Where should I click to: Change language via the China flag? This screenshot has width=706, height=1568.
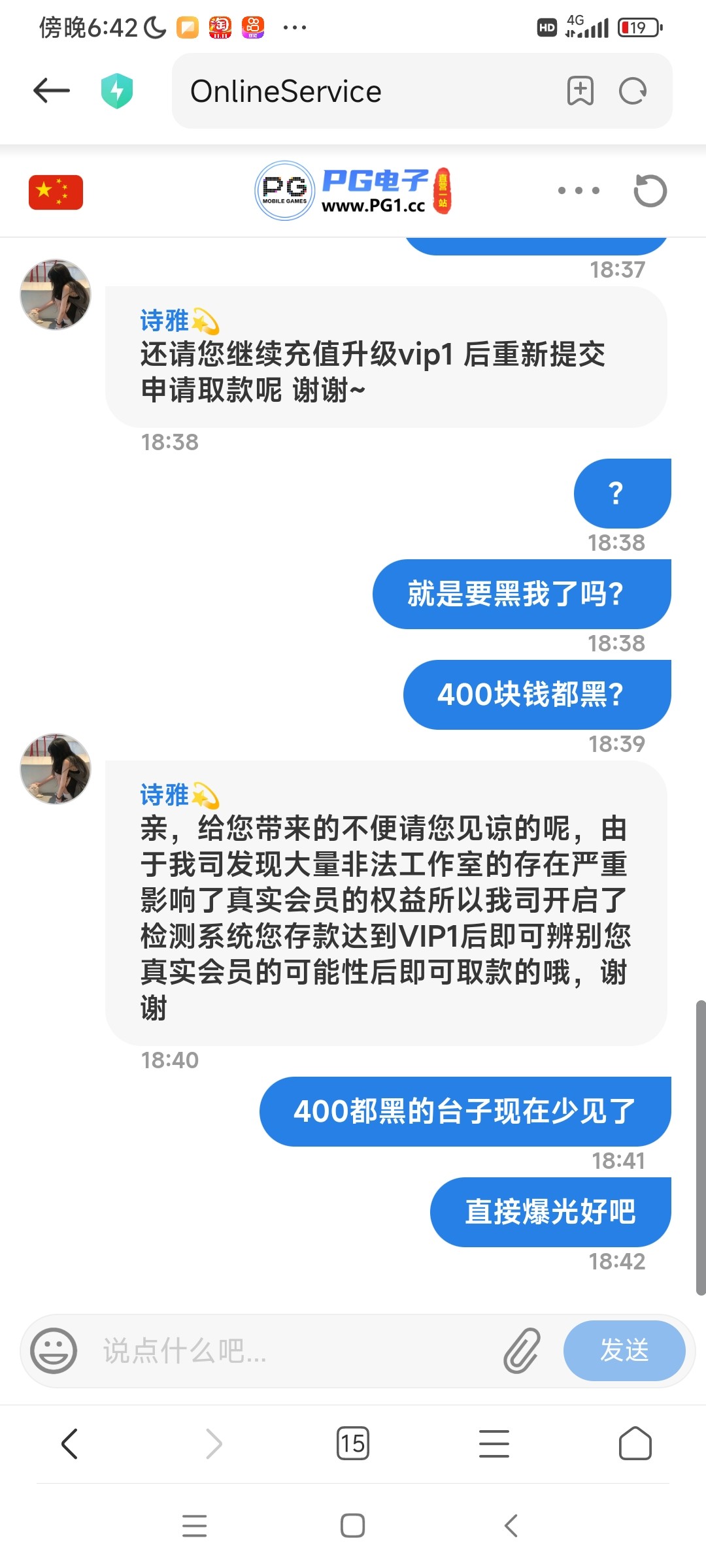(x=56, y=192)
